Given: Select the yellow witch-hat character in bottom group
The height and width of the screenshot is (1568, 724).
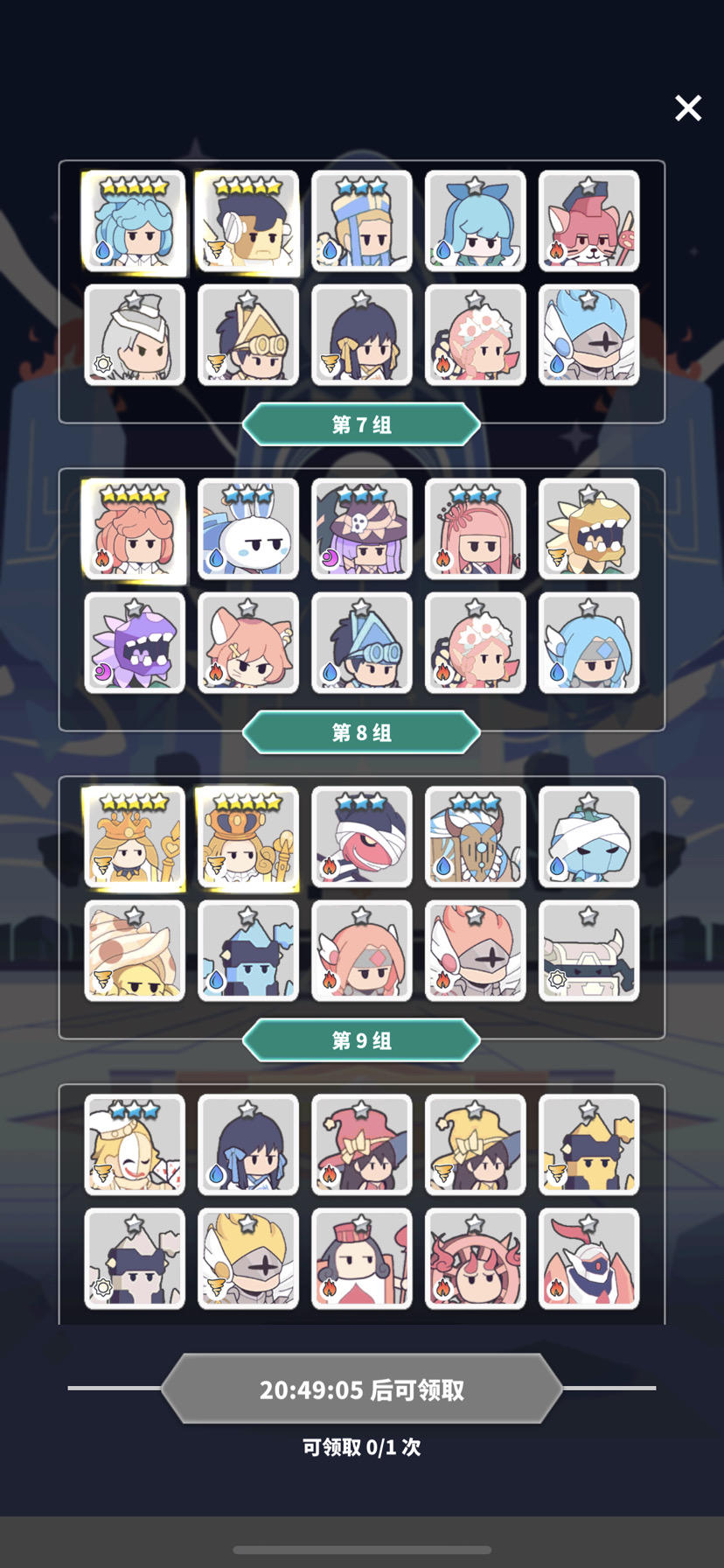Looking at the screenshot, I should 475,1144.
